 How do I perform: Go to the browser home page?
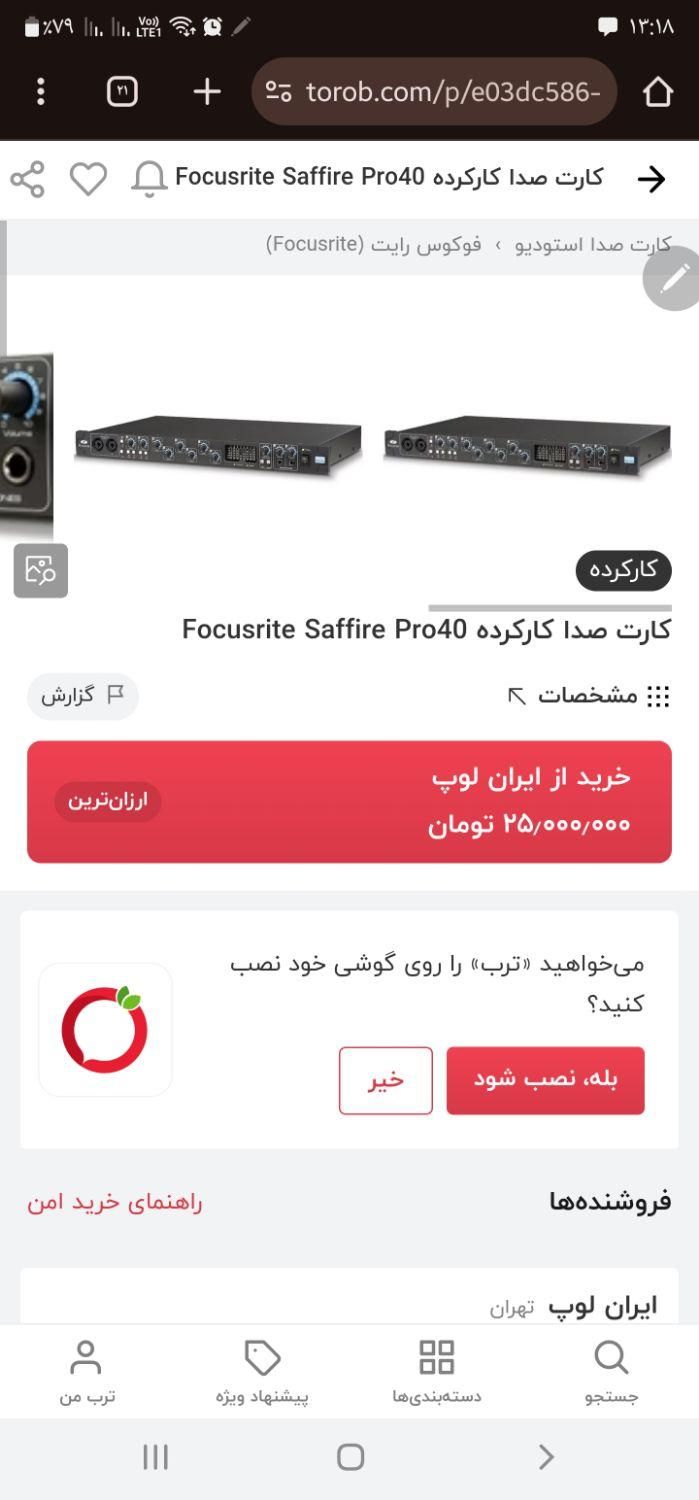click(657, 92)
